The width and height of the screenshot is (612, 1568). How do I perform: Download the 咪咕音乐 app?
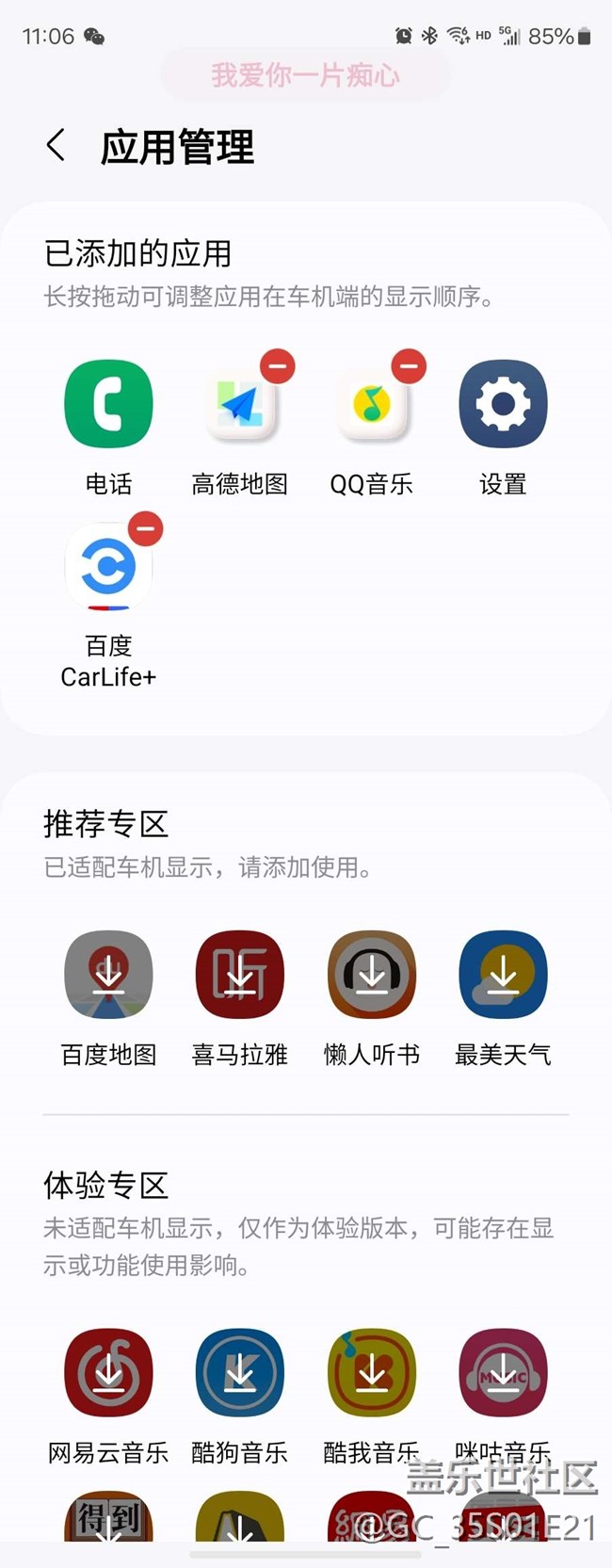click(x=503, y=1373)
